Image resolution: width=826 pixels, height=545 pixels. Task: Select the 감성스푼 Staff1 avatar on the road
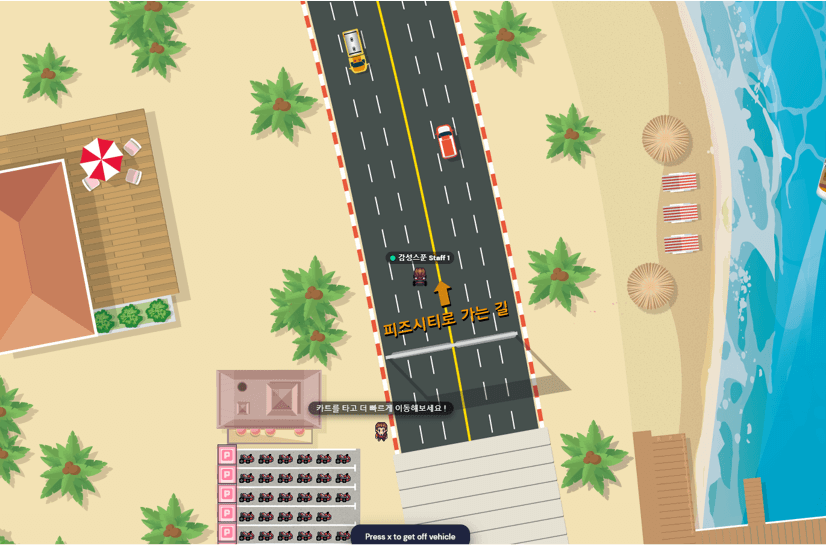420,275
